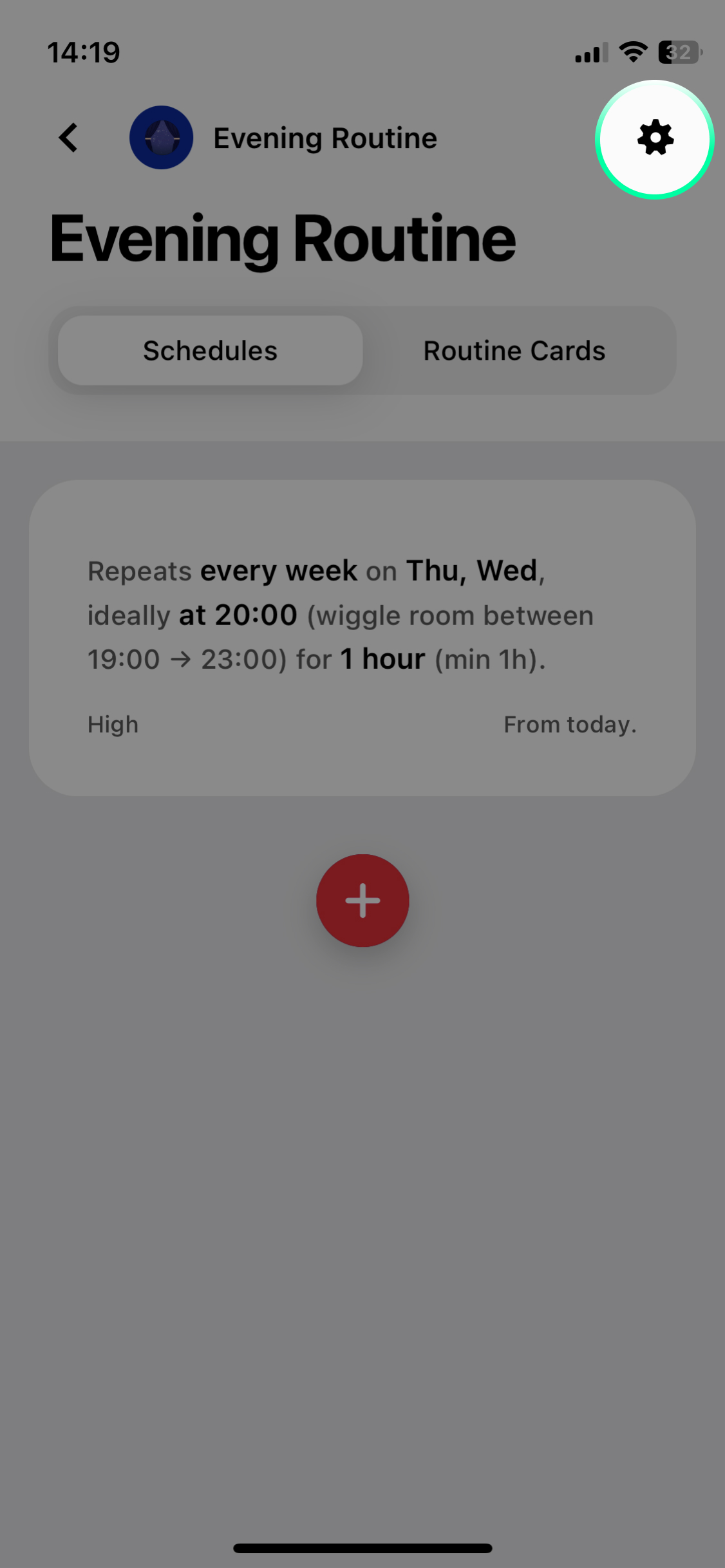Image resolution: width=725 pixels, height=1568 pixels.
Task: Tap the From today label
Action: point(570,723)
